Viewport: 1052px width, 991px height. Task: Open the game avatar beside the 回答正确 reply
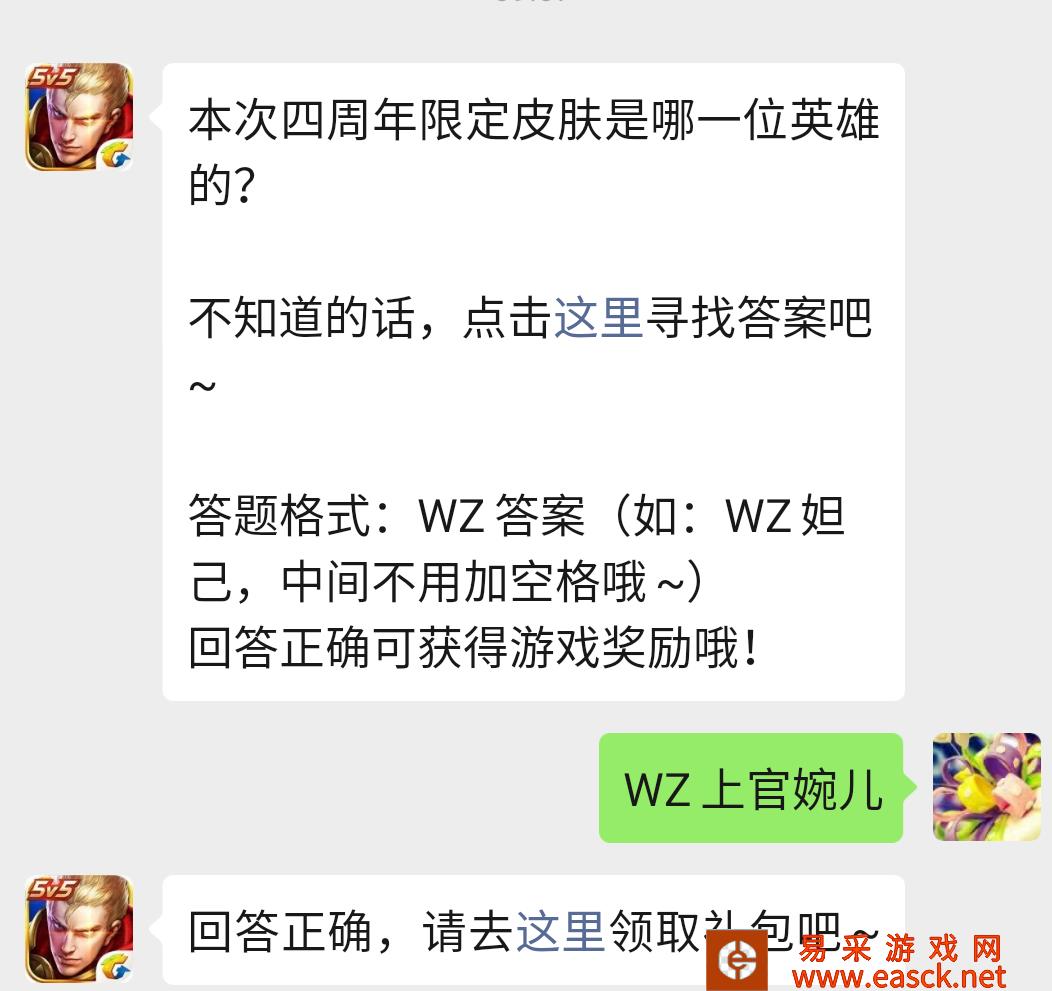point(80,929)
